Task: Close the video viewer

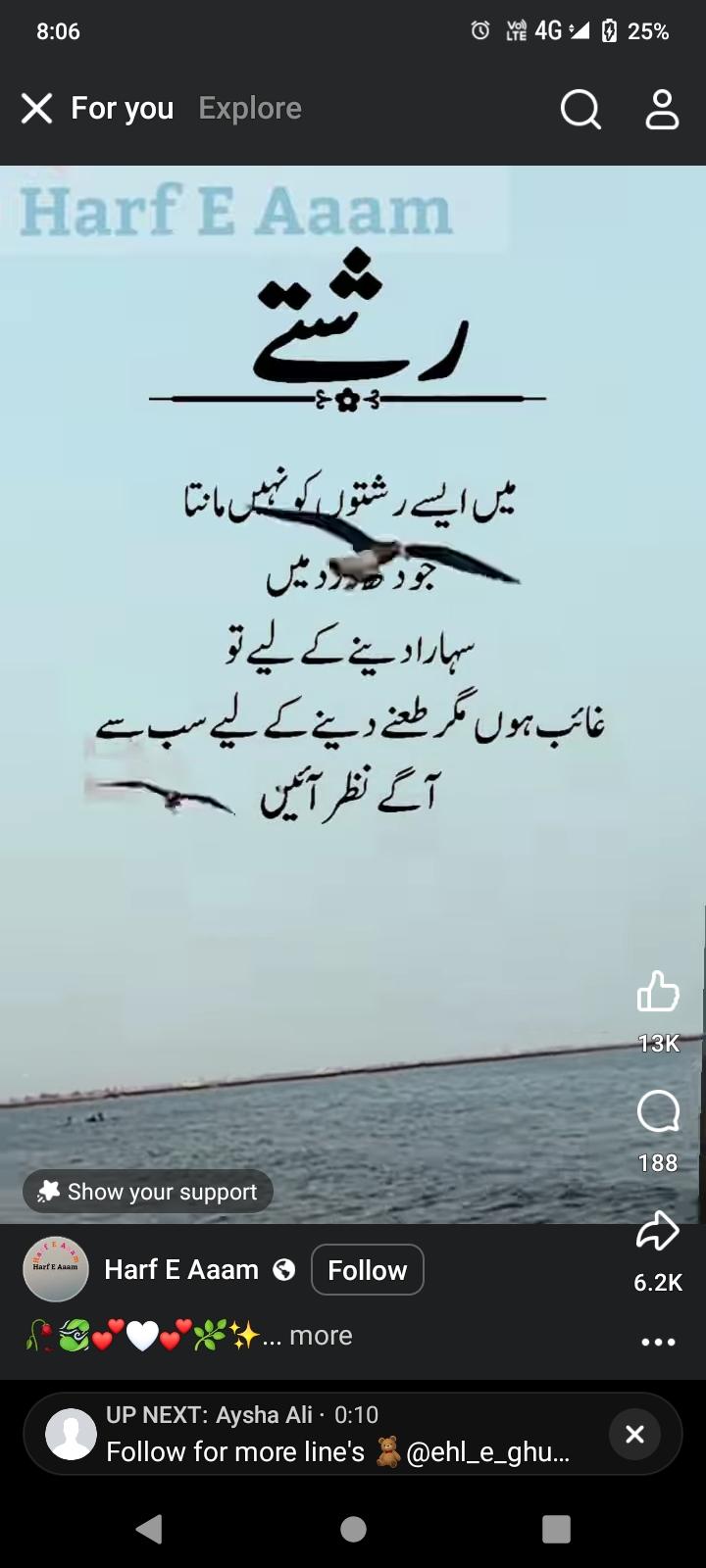Action: [36, 109]
